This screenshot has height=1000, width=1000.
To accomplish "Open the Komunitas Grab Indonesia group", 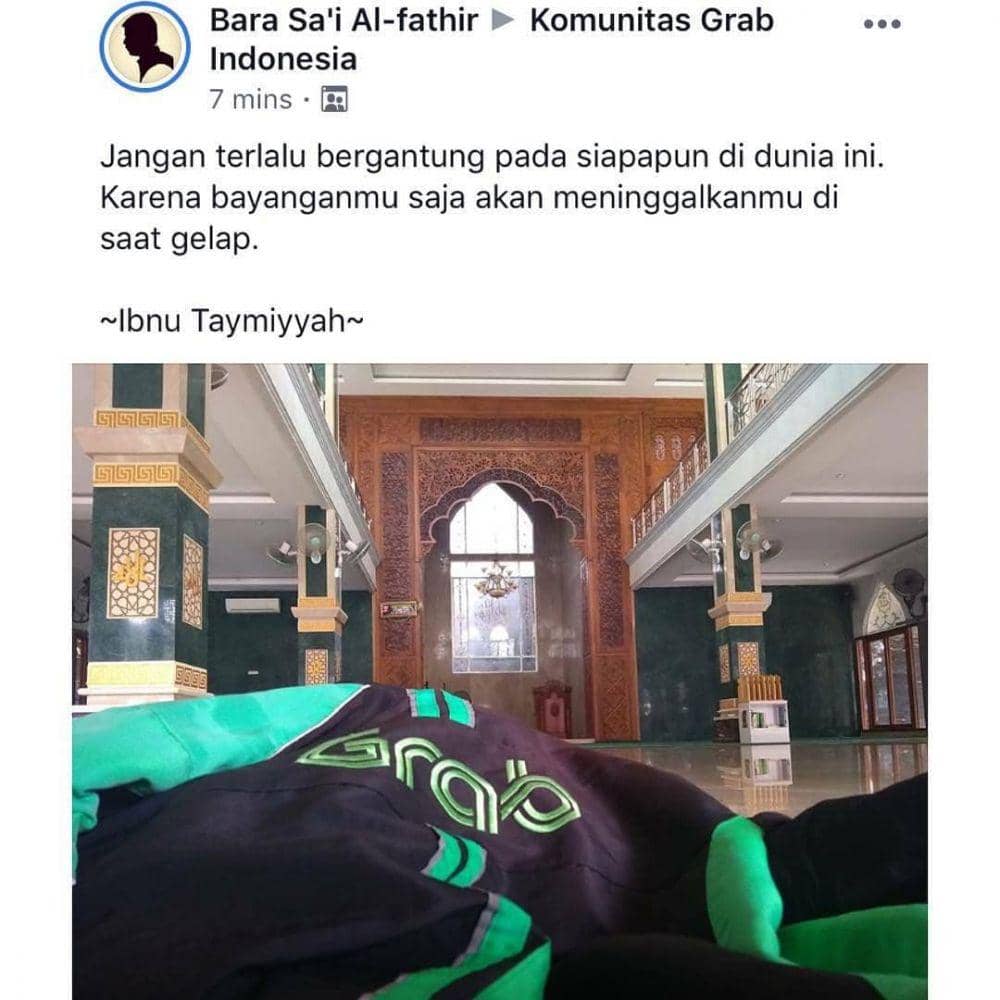I will coord(651,20).
